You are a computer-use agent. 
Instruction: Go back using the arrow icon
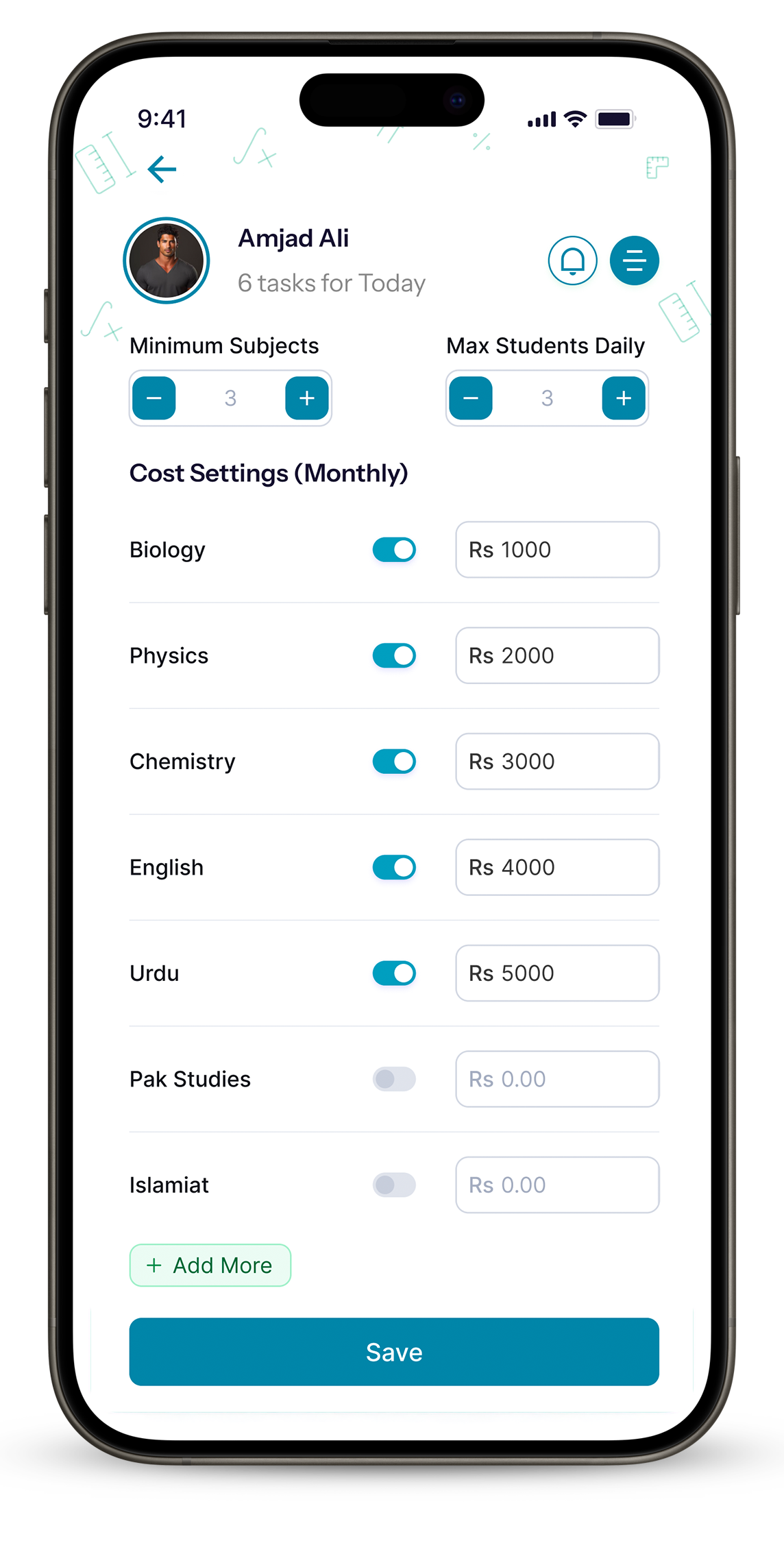(x=162, y=169)
